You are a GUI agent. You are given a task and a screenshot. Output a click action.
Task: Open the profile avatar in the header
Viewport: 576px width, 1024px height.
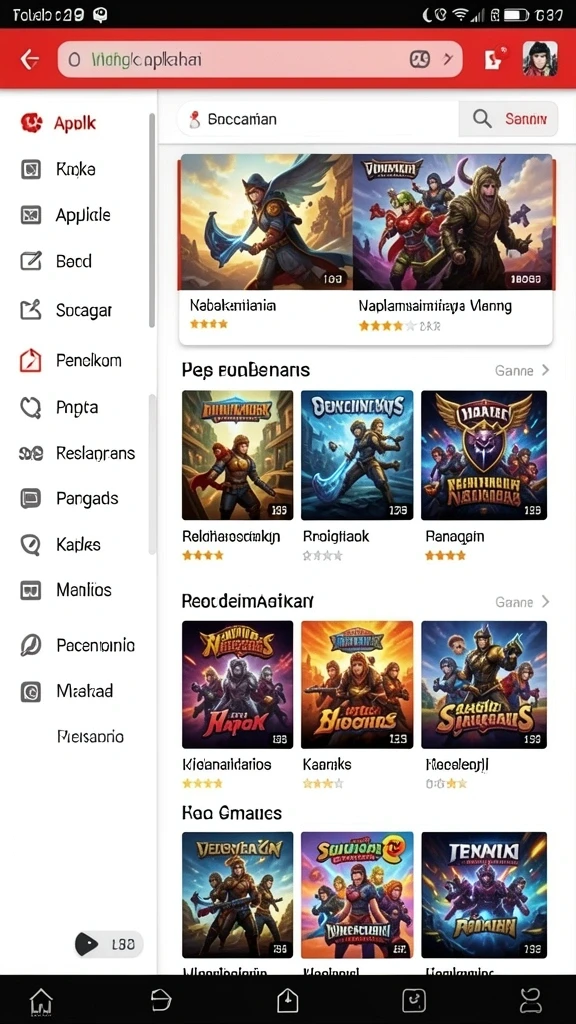540,59
